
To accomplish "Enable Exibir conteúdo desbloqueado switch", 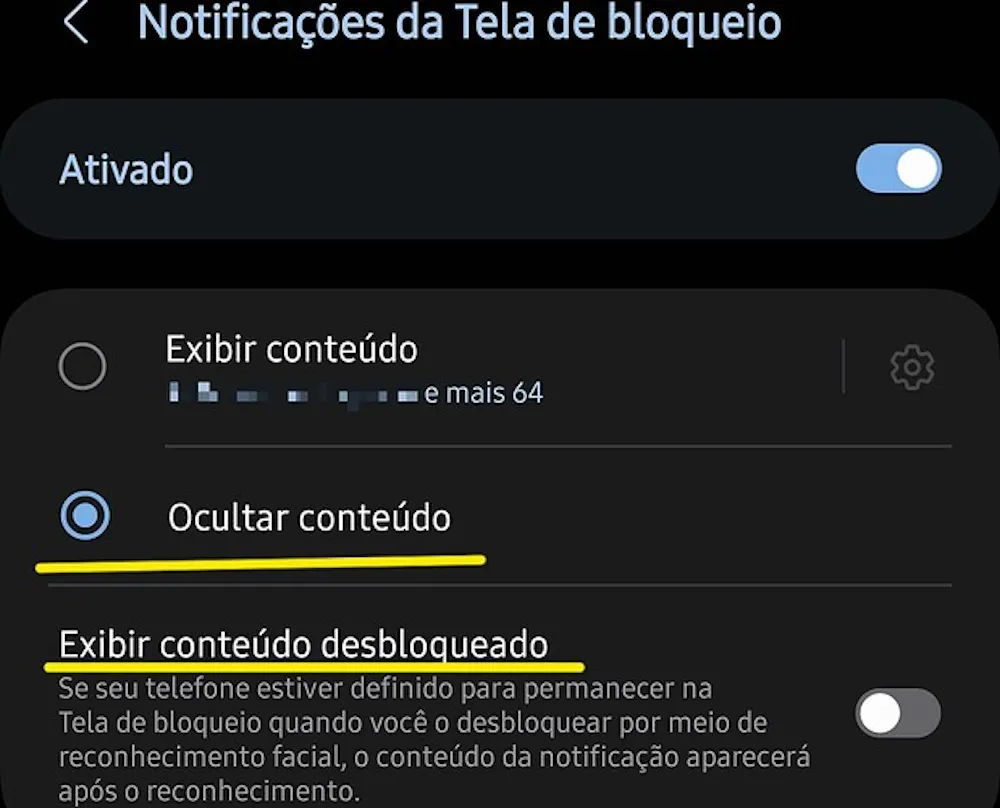I will point(897,713).
